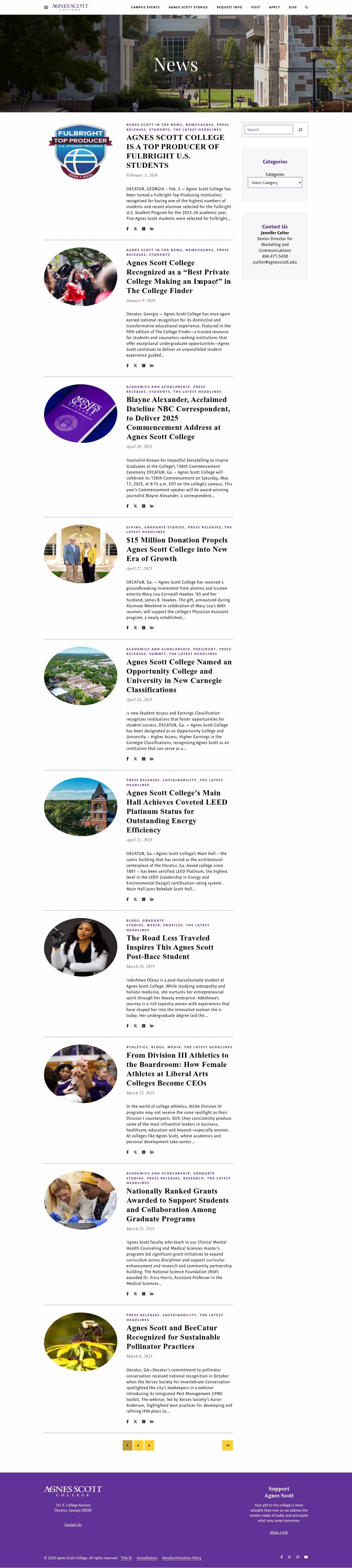Open the Contact Us footer link
This screenshot has height=1568, width=352.
click(x=73, y=1524)
